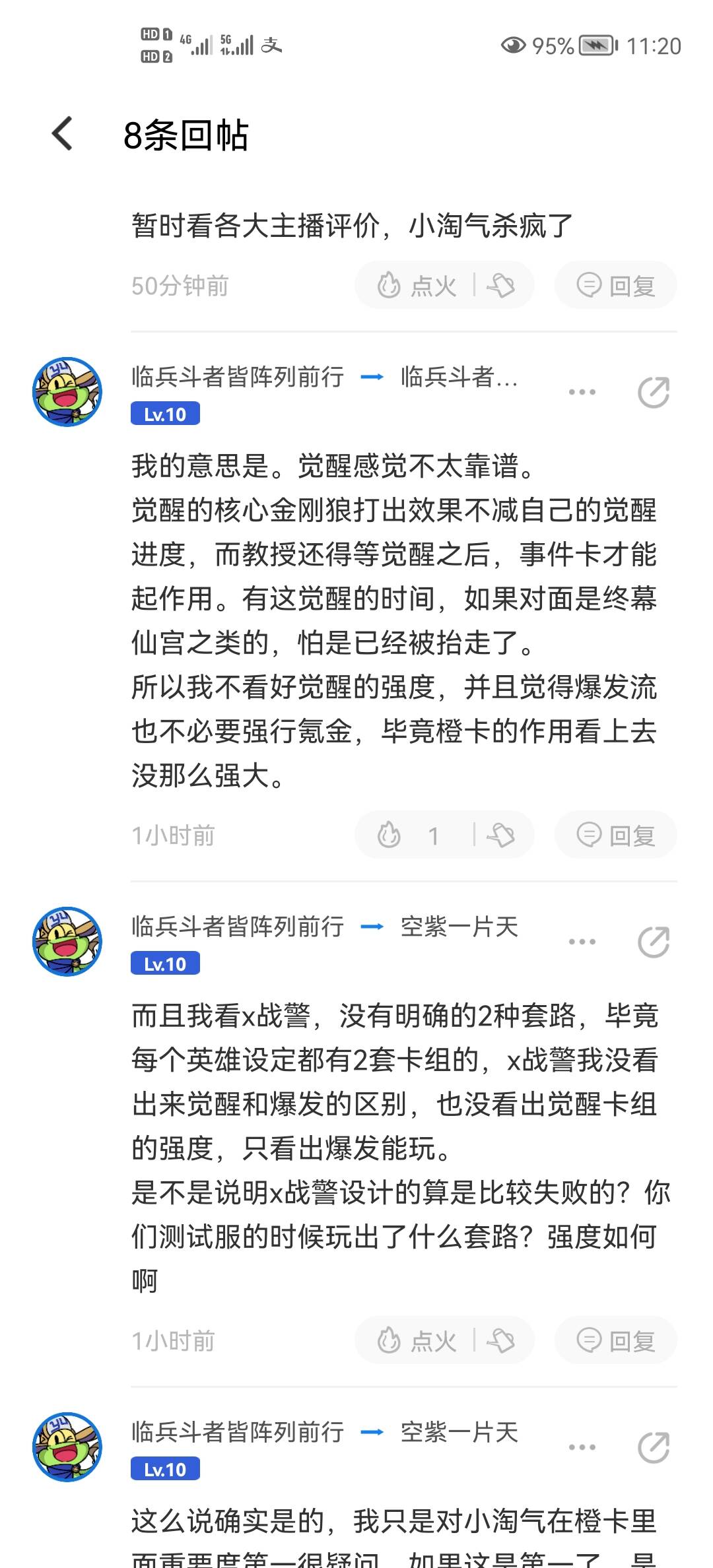The width and height of the screenshot is (713, 1568).
Task: 点火 the 50分钟前 reply
Action: pos(416,286)
